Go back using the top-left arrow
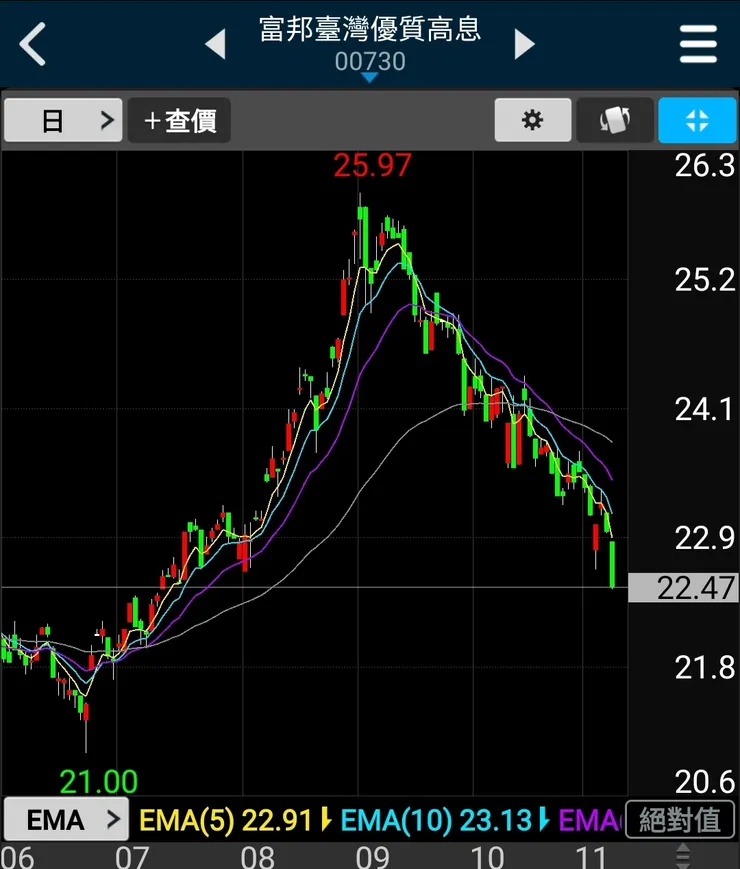Viewport: 740px width, 869px height. (x=33, y=45)
